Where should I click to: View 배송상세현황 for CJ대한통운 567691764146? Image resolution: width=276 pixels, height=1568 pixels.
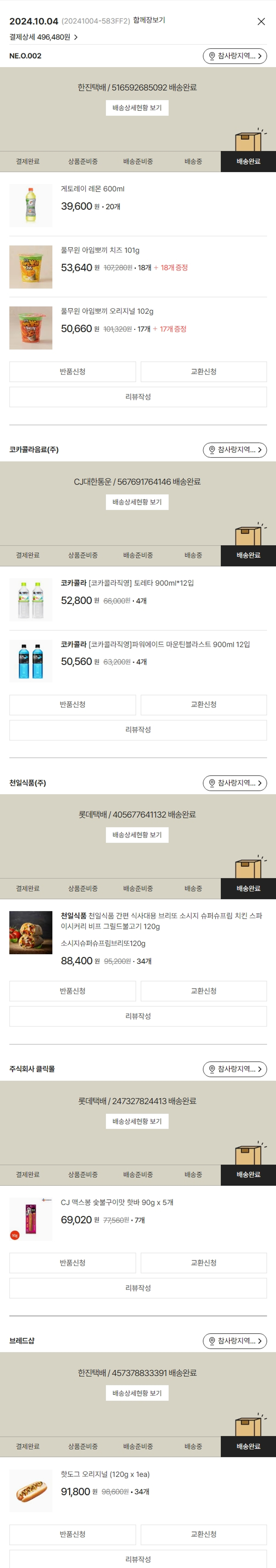tap(137, 502)
